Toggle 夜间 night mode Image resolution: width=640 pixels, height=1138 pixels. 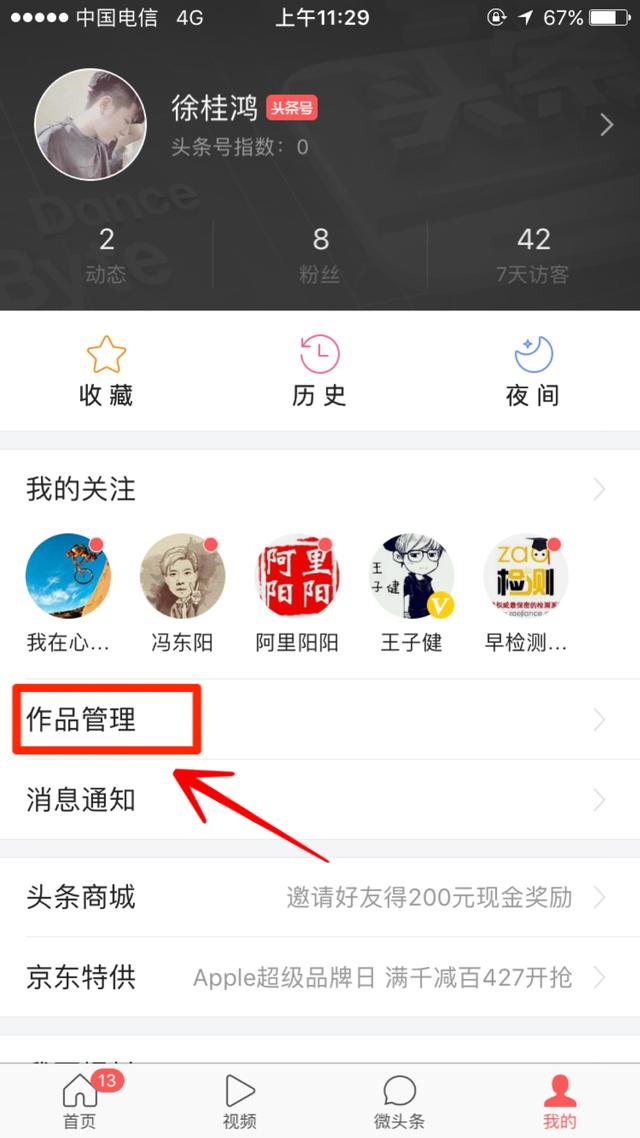click(533, 372)
